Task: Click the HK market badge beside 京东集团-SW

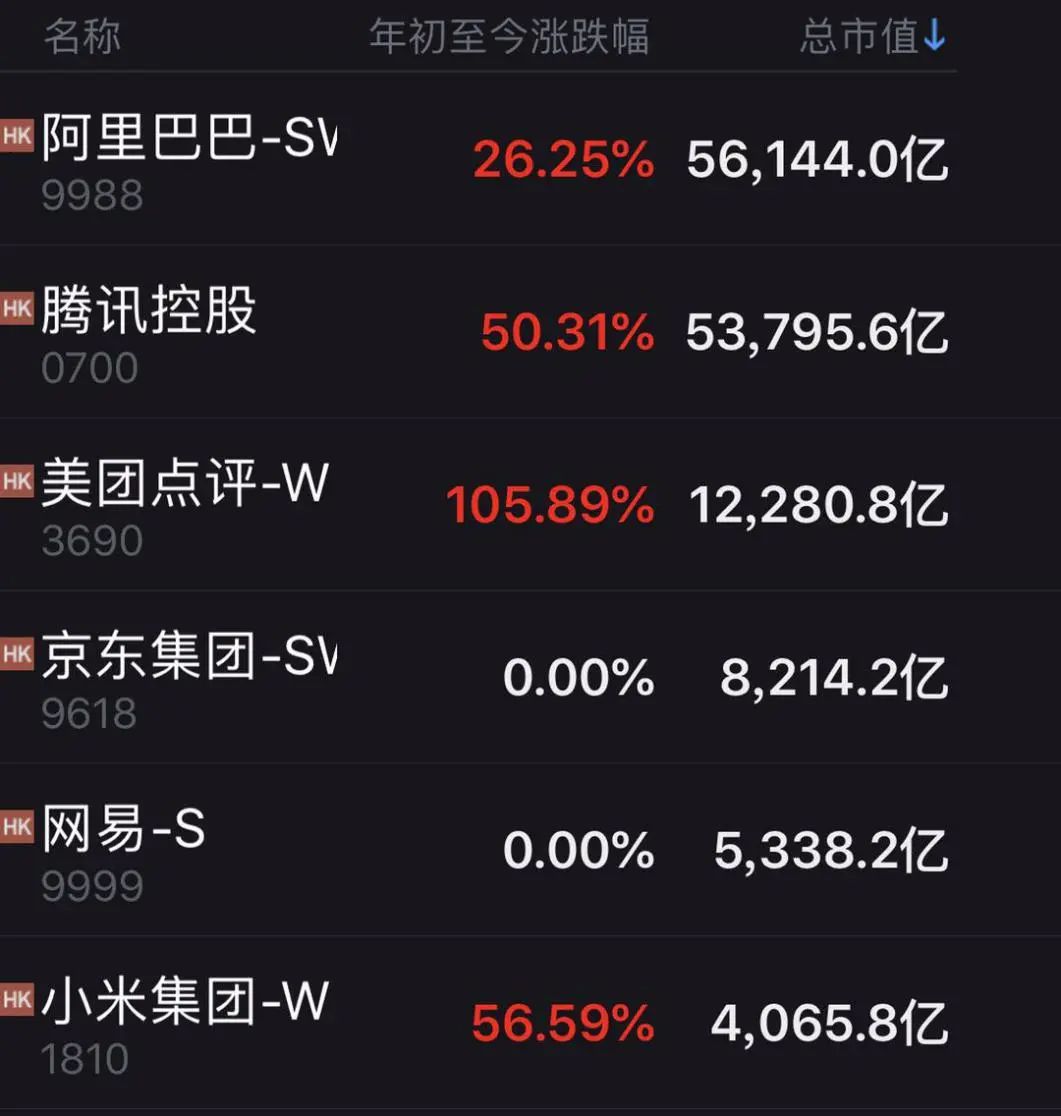Action: point(18,655)
